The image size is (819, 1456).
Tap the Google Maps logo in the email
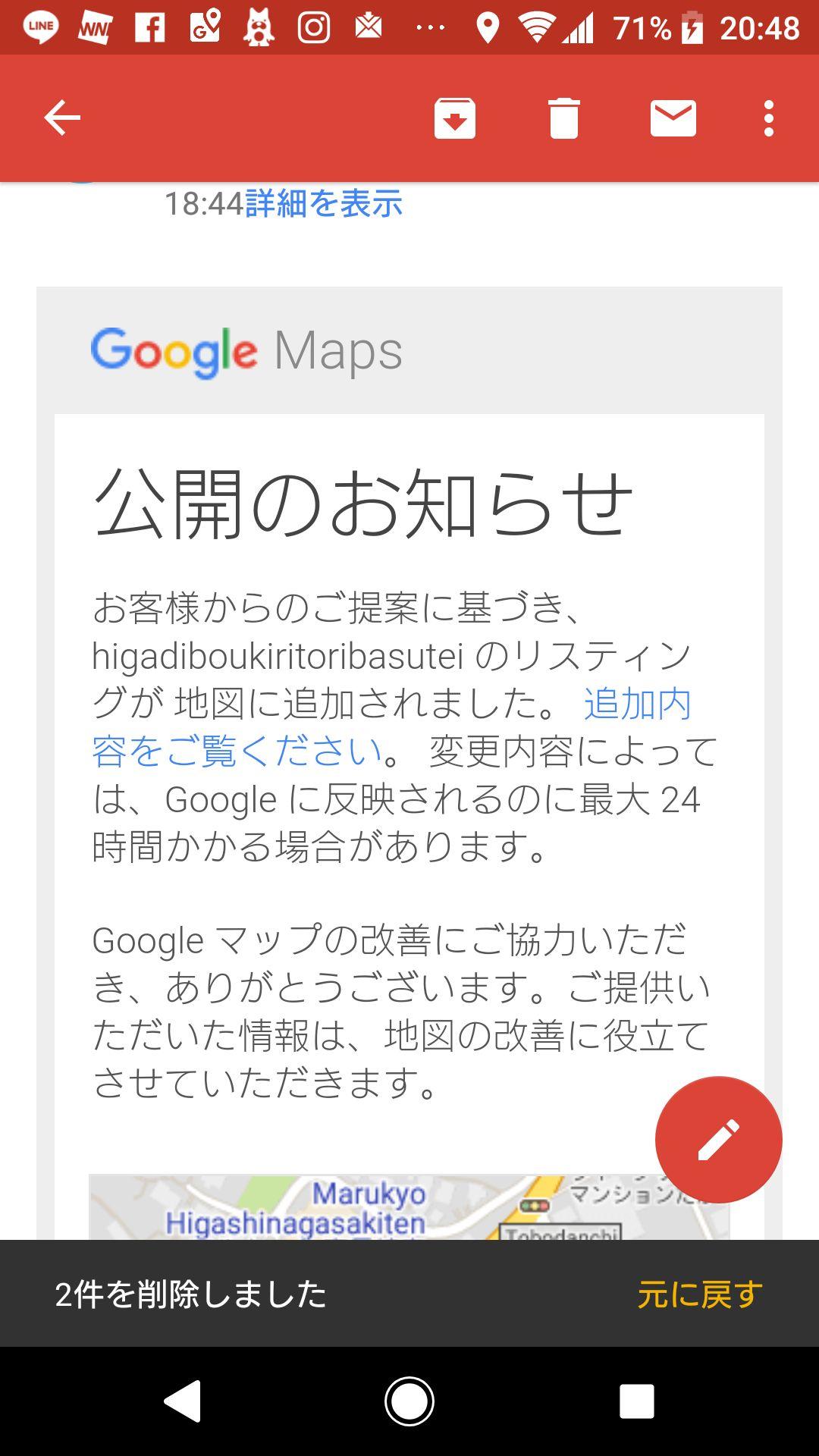[246, 350]
